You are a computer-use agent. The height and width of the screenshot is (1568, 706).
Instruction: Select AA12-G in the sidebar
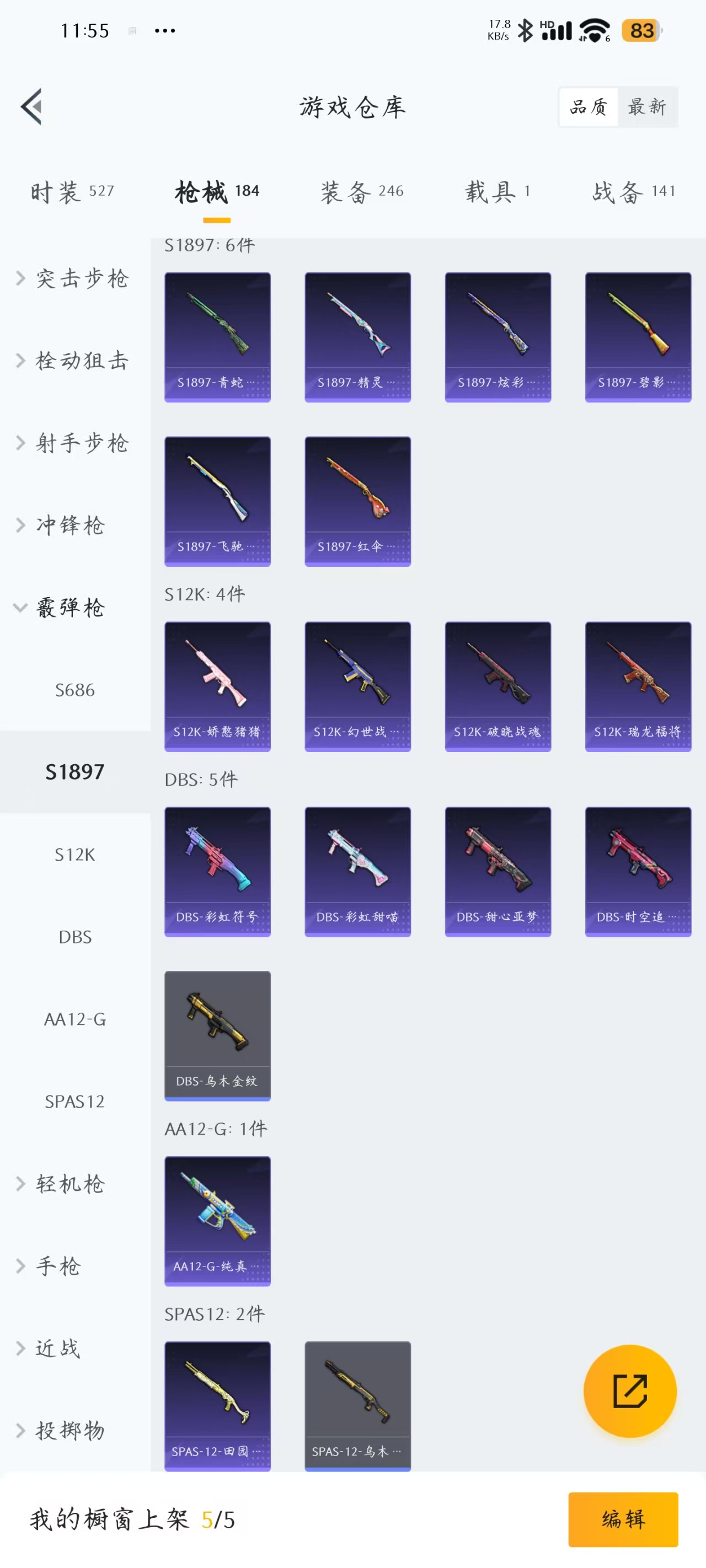click(x=75, y=1018)
